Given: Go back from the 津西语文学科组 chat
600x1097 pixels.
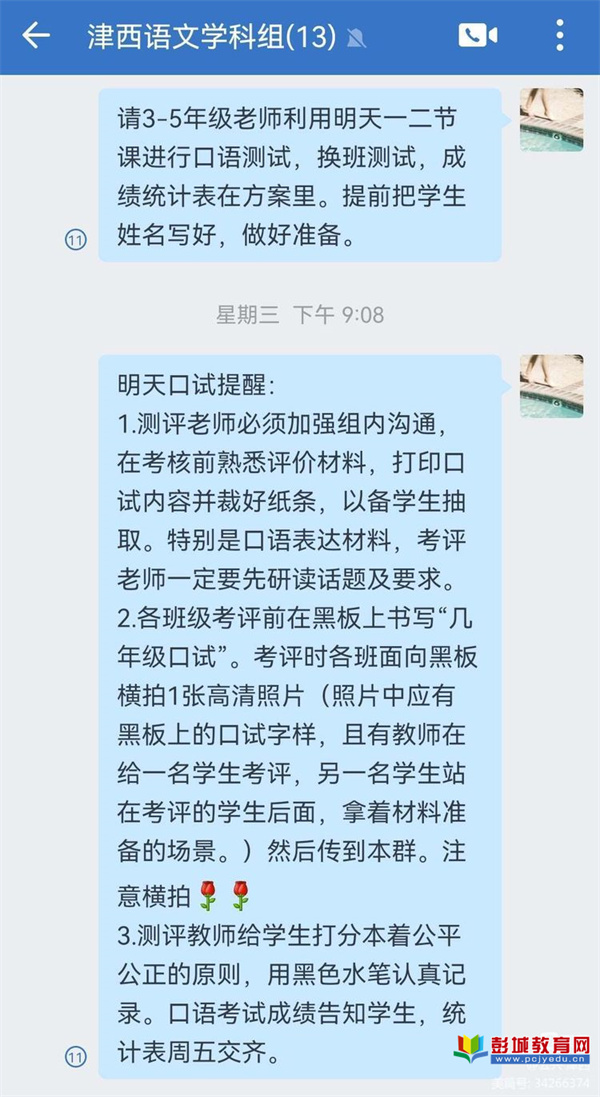Looking at the screenshot, I should pos(35,36).
